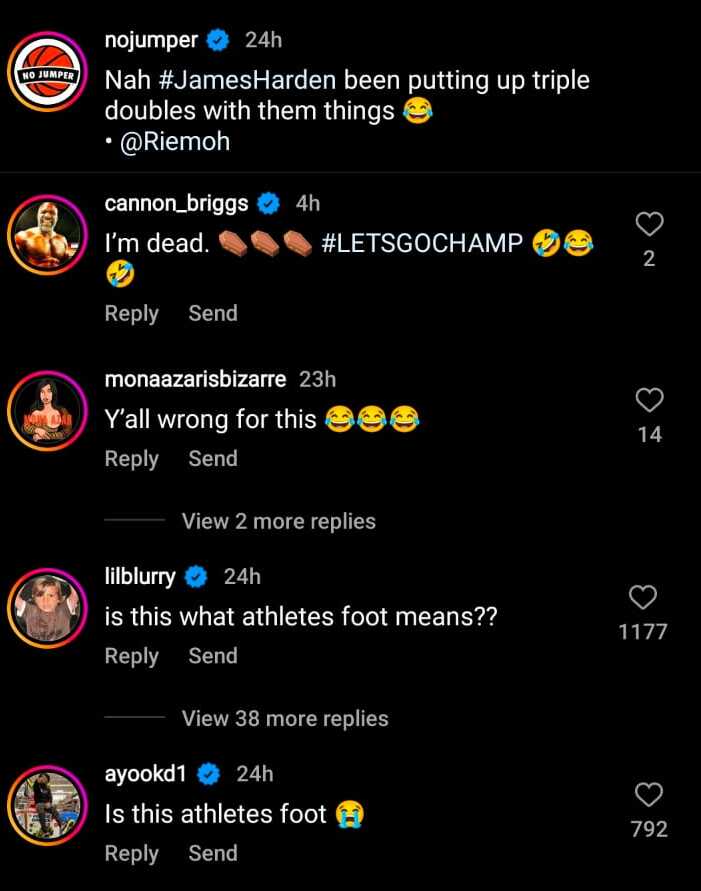Open the #LETSGOCHAMP hashtag
This screenshot has width=701, height=891.
[x=423, y=242]
